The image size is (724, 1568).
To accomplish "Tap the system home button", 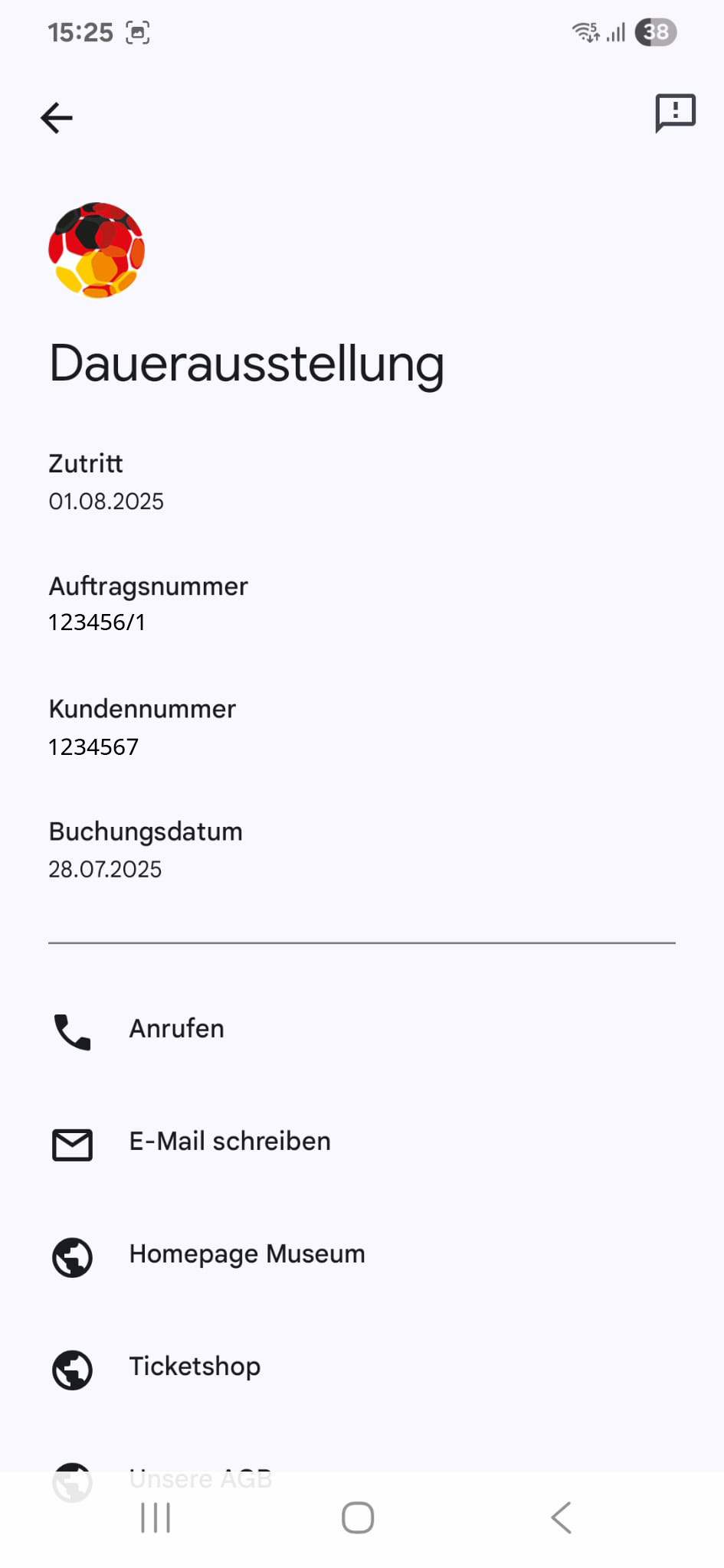I will point(358,1517).
